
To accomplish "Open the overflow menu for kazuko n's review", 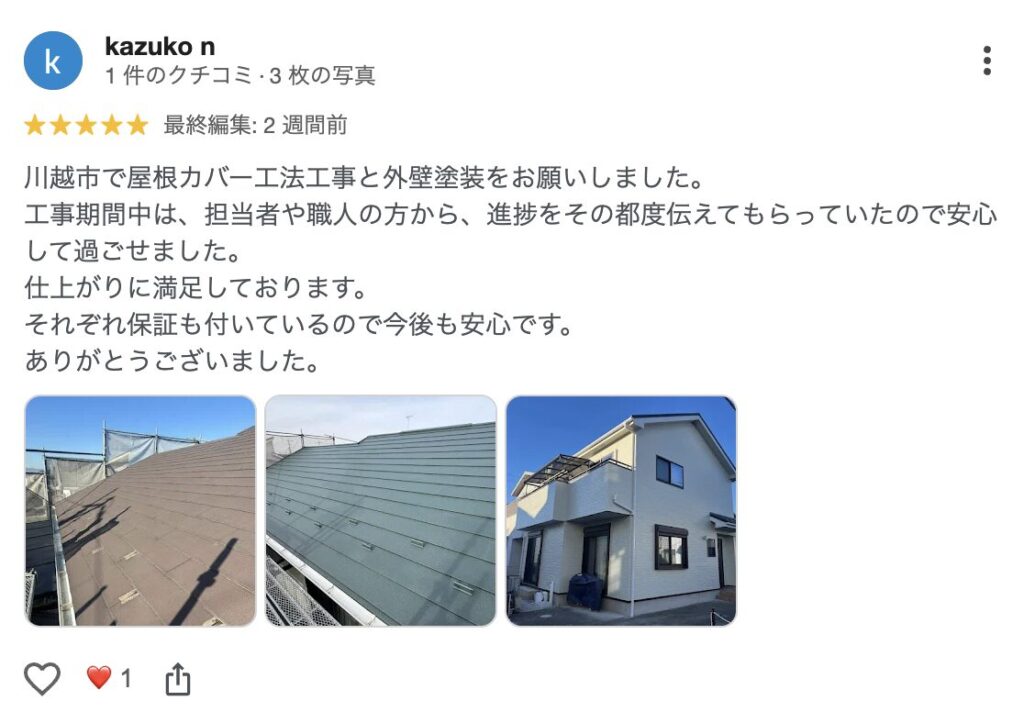I will point(986,61).
